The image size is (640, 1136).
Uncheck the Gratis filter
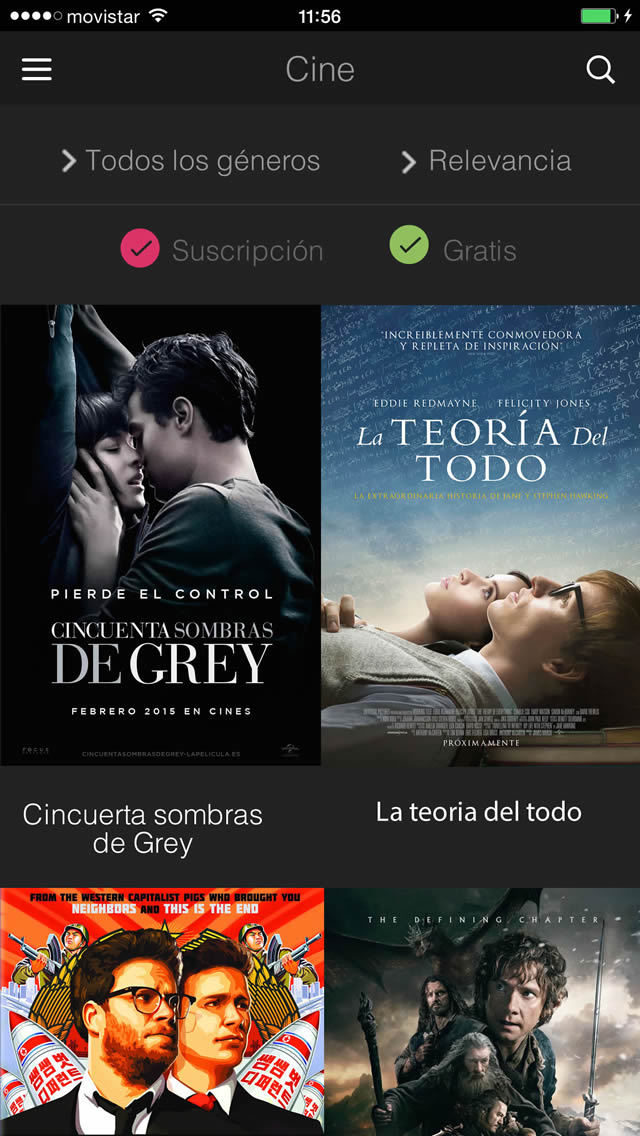pyautogui.click(x=409, y=246)
